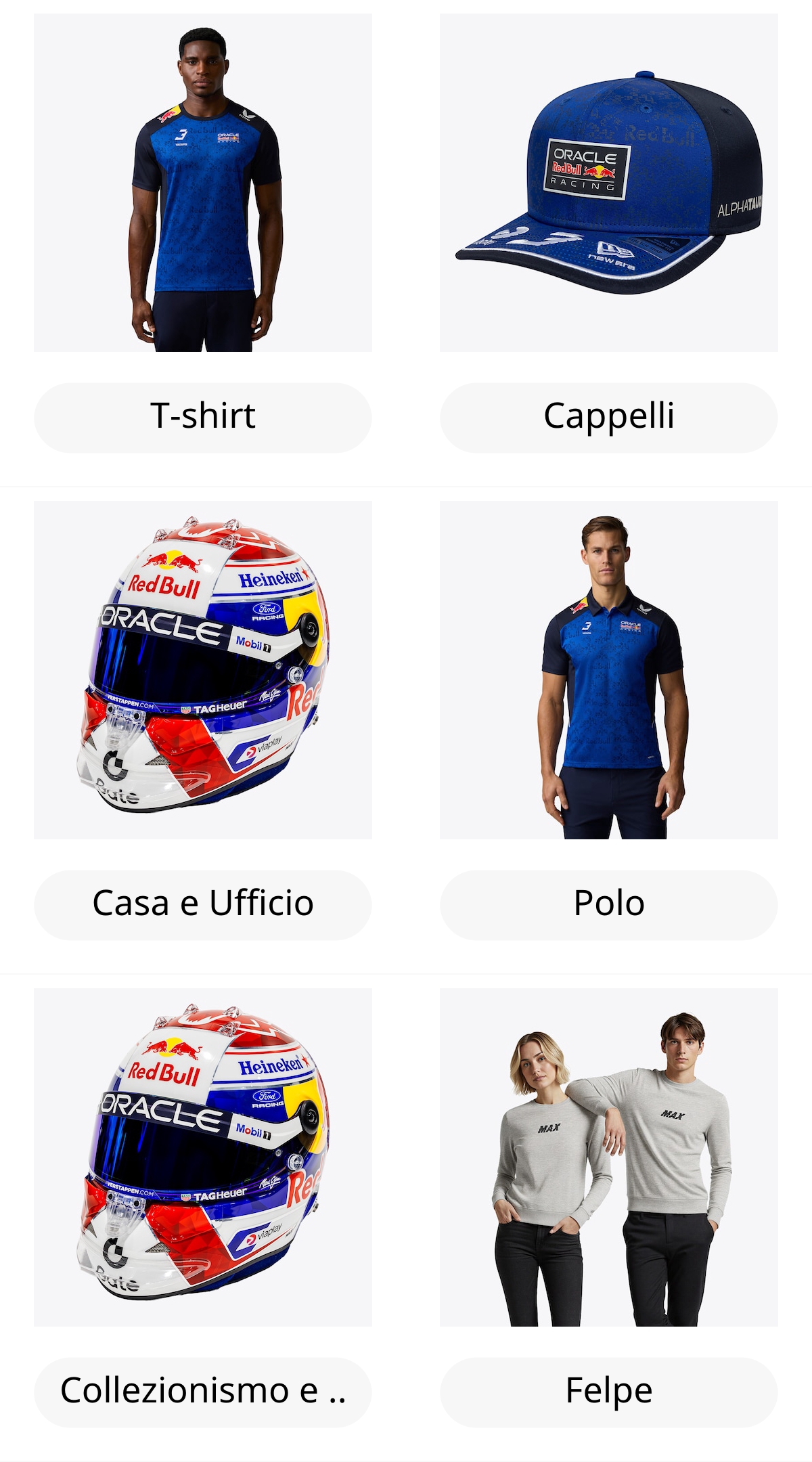Open the Collezionismo helmet image tile
The image size is (812, 1462).
click(203, 1157)
